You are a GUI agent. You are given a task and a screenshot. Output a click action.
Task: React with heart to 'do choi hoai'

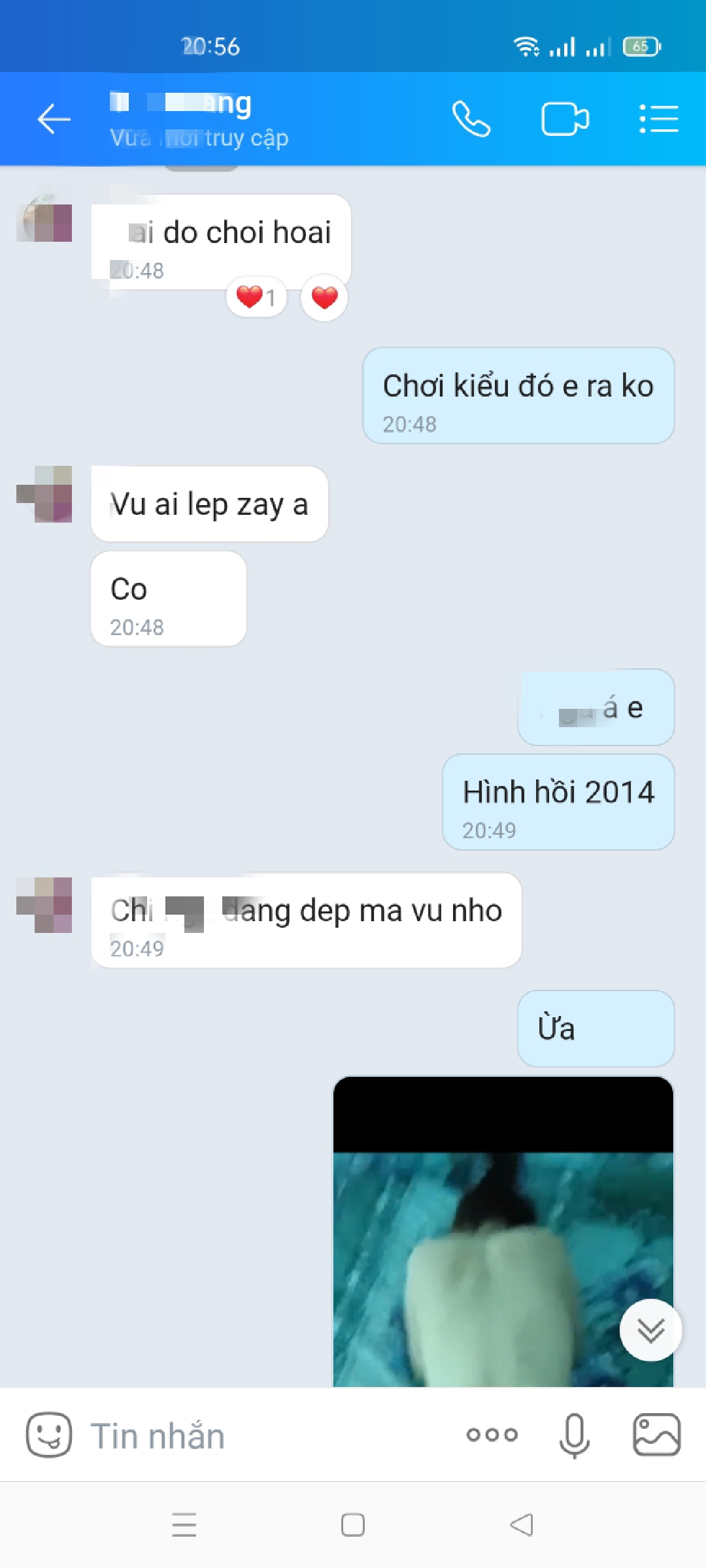coord(324,298)
